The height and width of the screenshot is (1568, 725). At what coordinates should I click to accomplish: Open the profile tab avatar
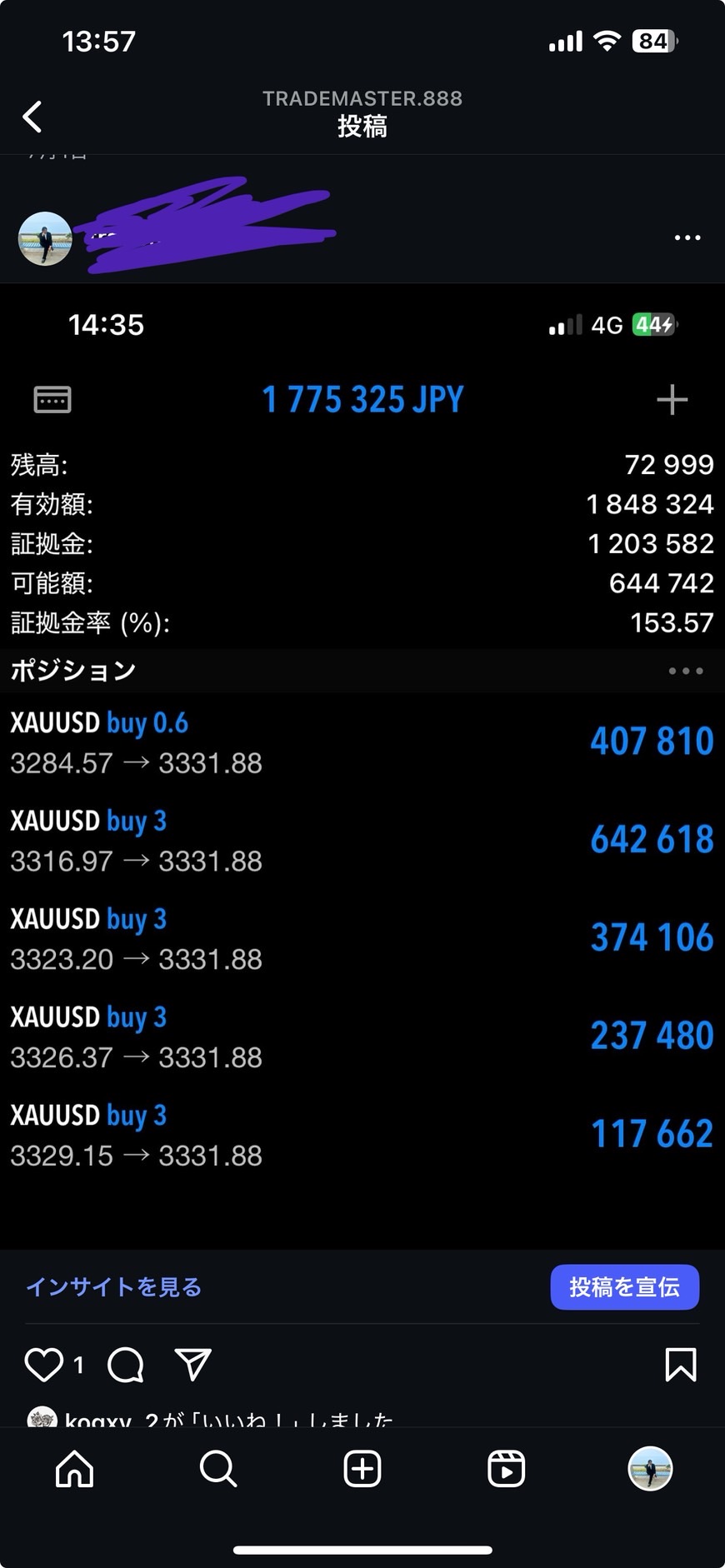[x=650, y=1469]
